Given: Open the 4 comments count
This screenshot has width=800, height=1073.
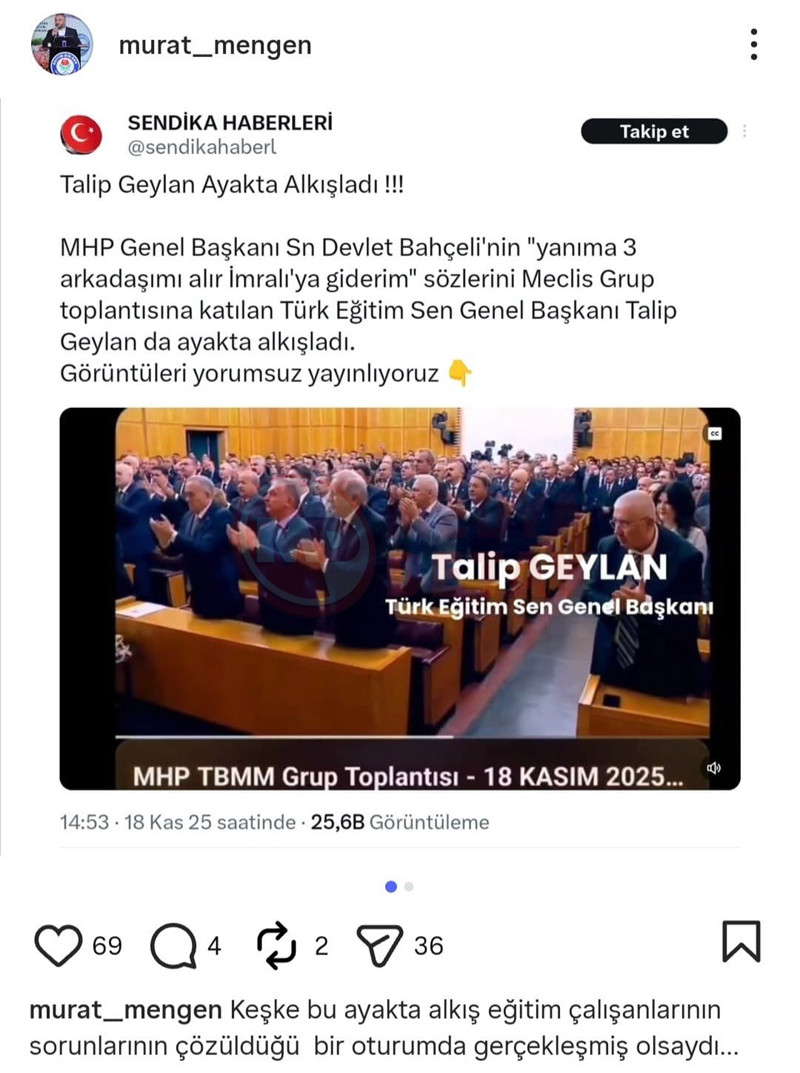Looking at the screenshot, I should pyautogui.click(x=215, y=943).
